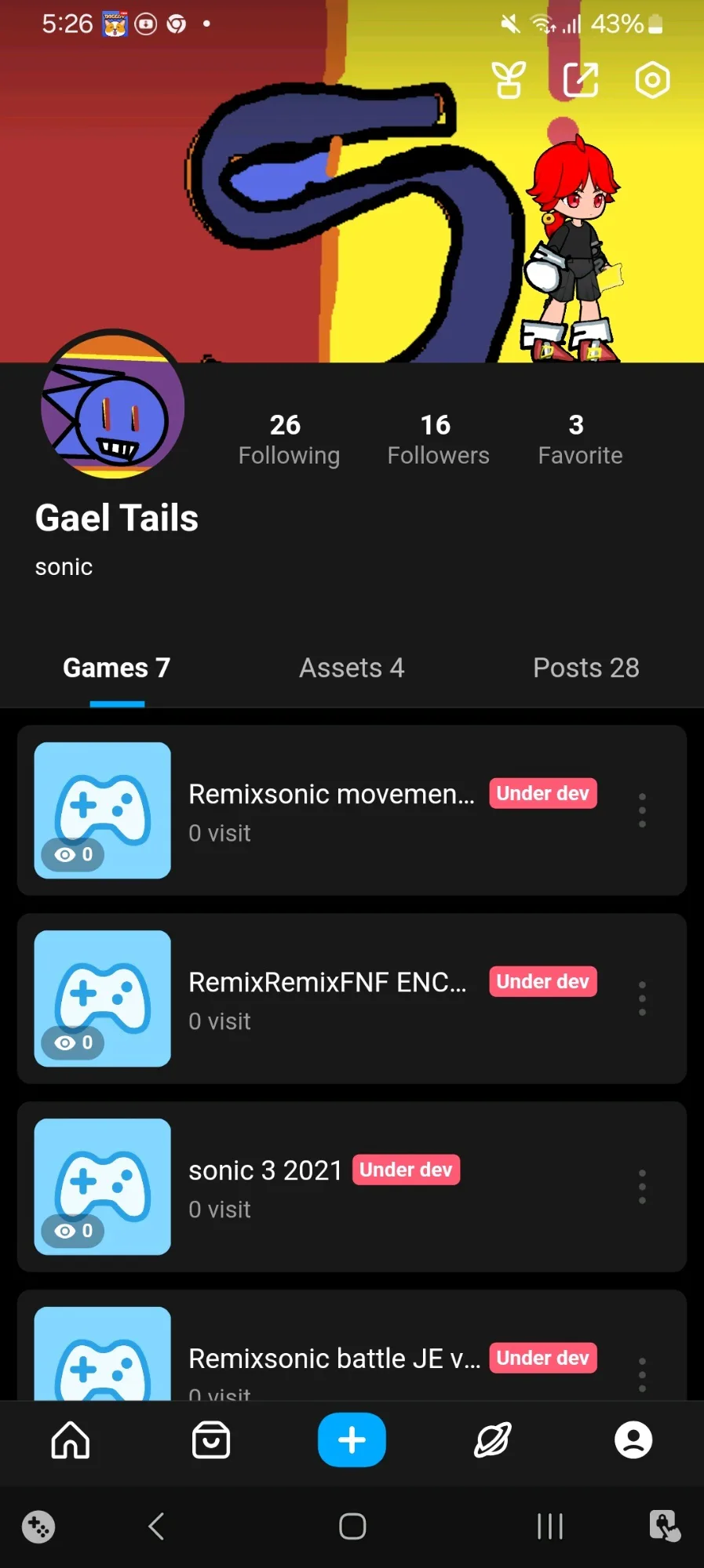Open the sprout icon in the header
Image resolution: width=704 pixels, height=1568 pixels.
pos(509,80)
